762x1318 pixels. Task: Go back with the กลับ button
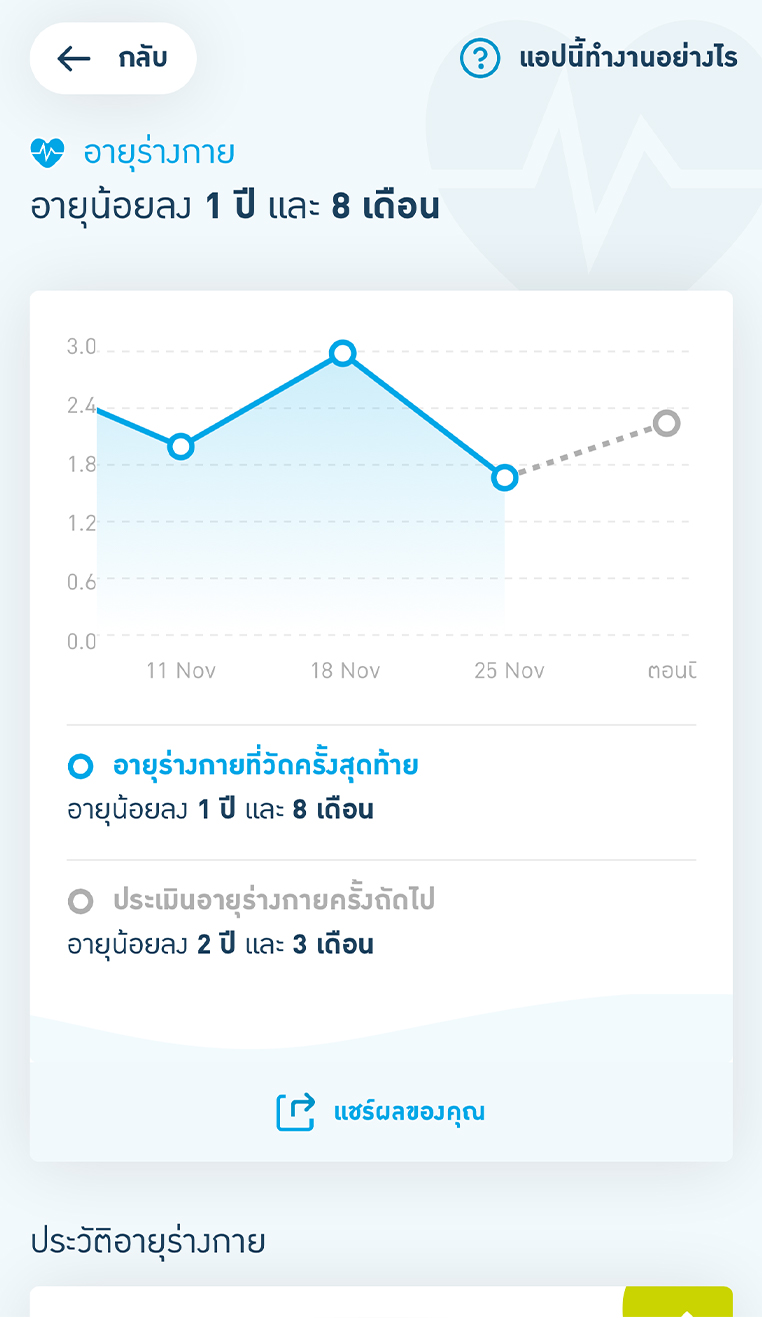click(113, 59)
